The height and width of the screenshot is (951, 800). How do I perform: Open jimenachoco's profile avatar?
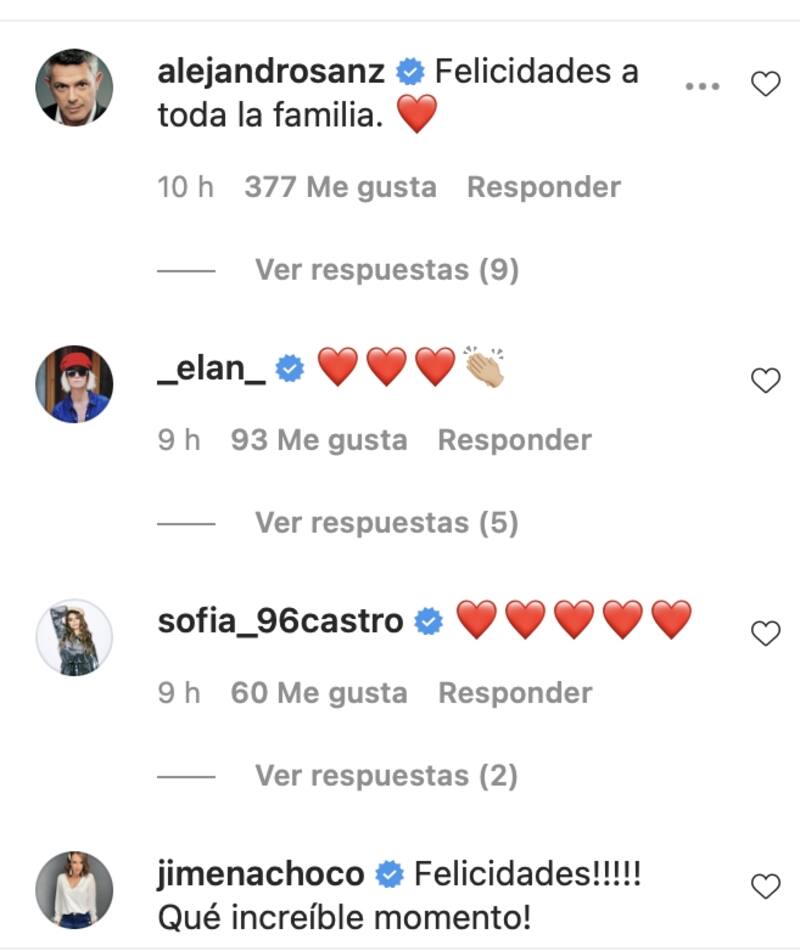74,889
